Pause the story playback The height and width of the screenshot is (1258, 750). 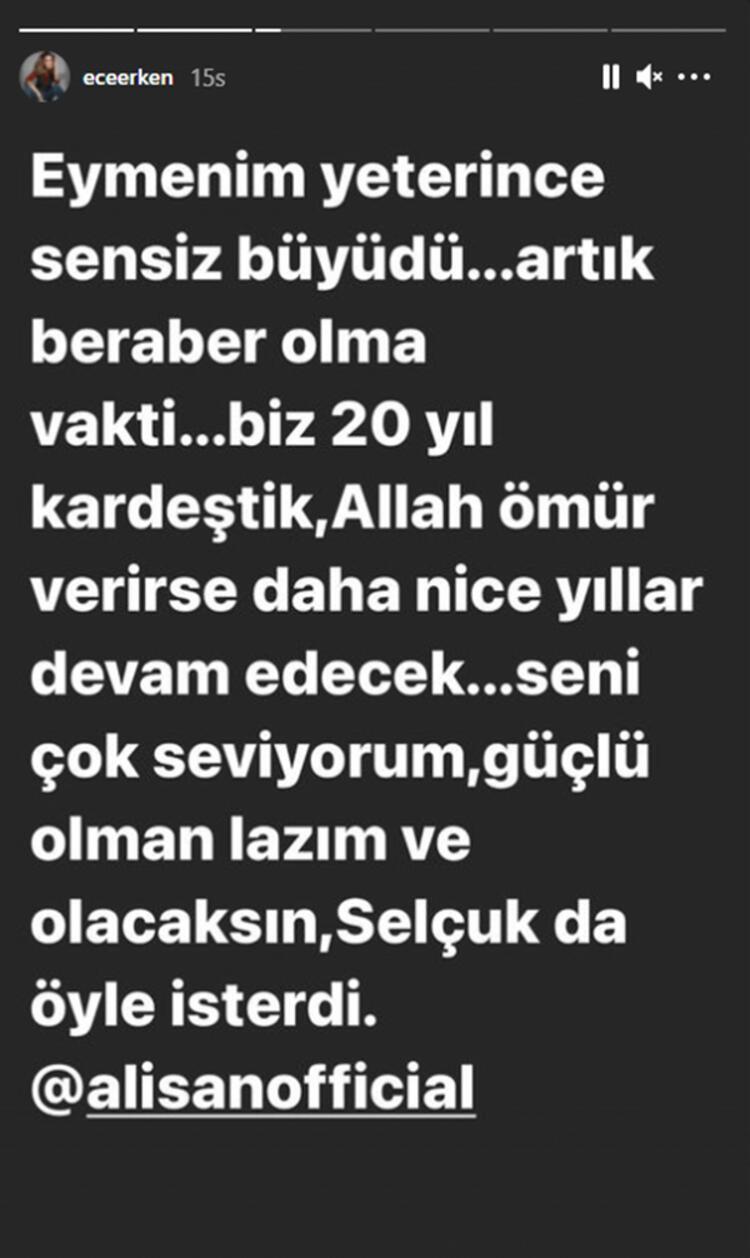pyautogui.click(x=610, y=77)
